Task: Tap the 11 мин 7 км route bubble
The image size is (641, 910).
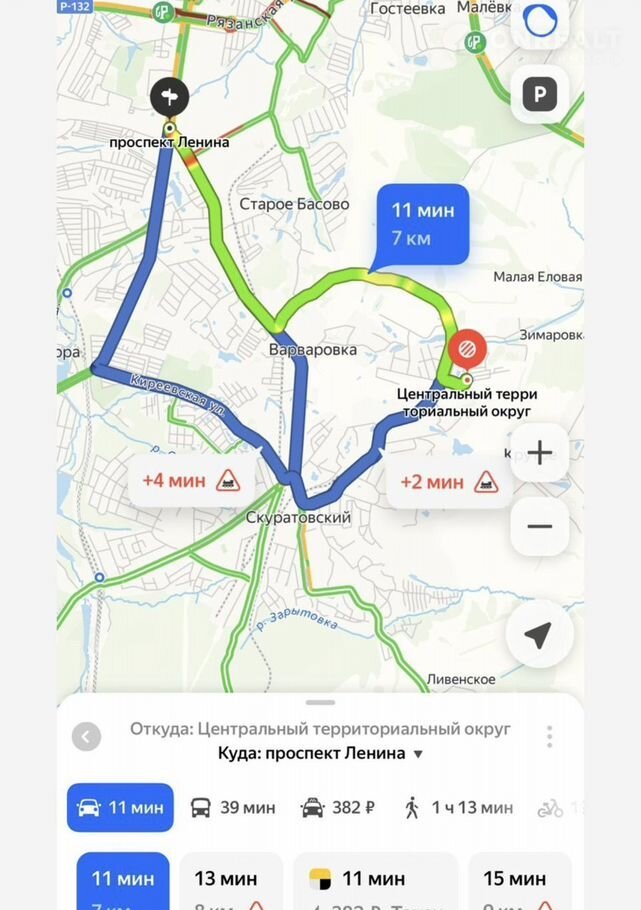Action: tap(423, 224)
